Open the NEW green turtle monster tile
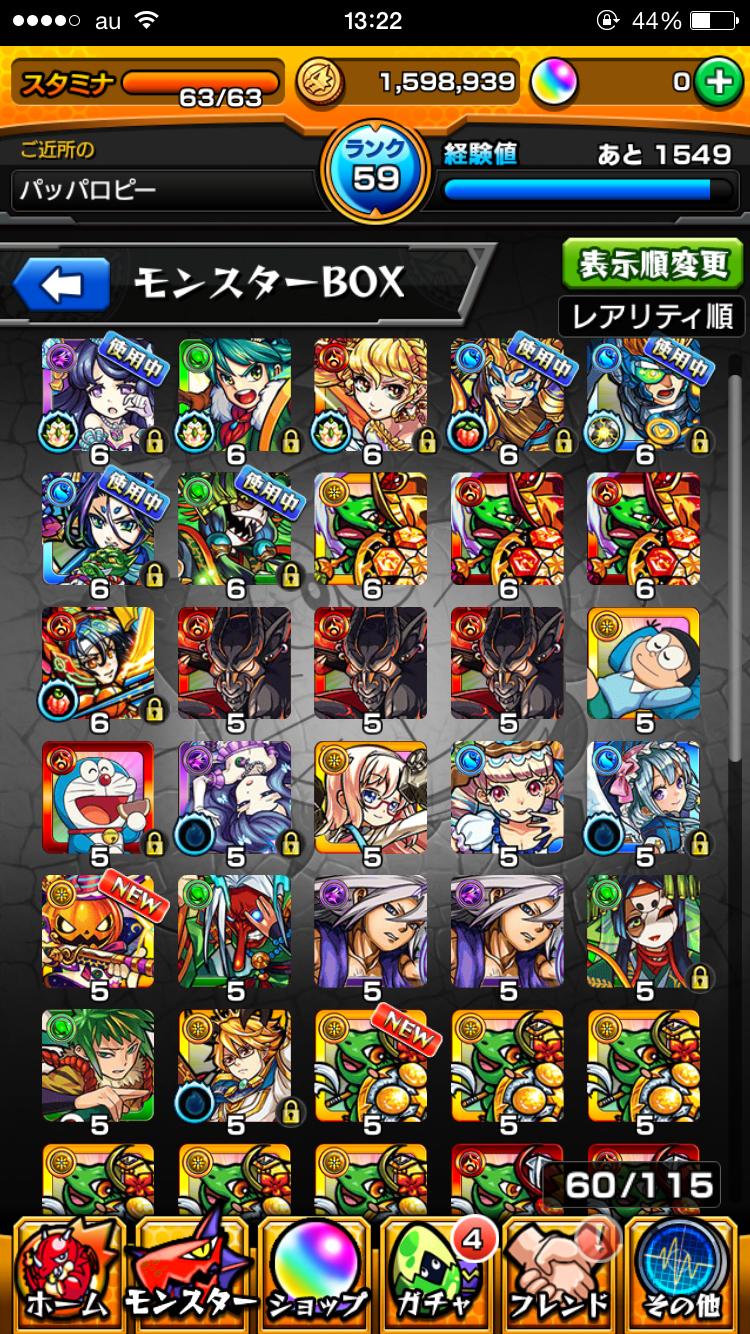750x1334 pixels. pos(371,1066)
